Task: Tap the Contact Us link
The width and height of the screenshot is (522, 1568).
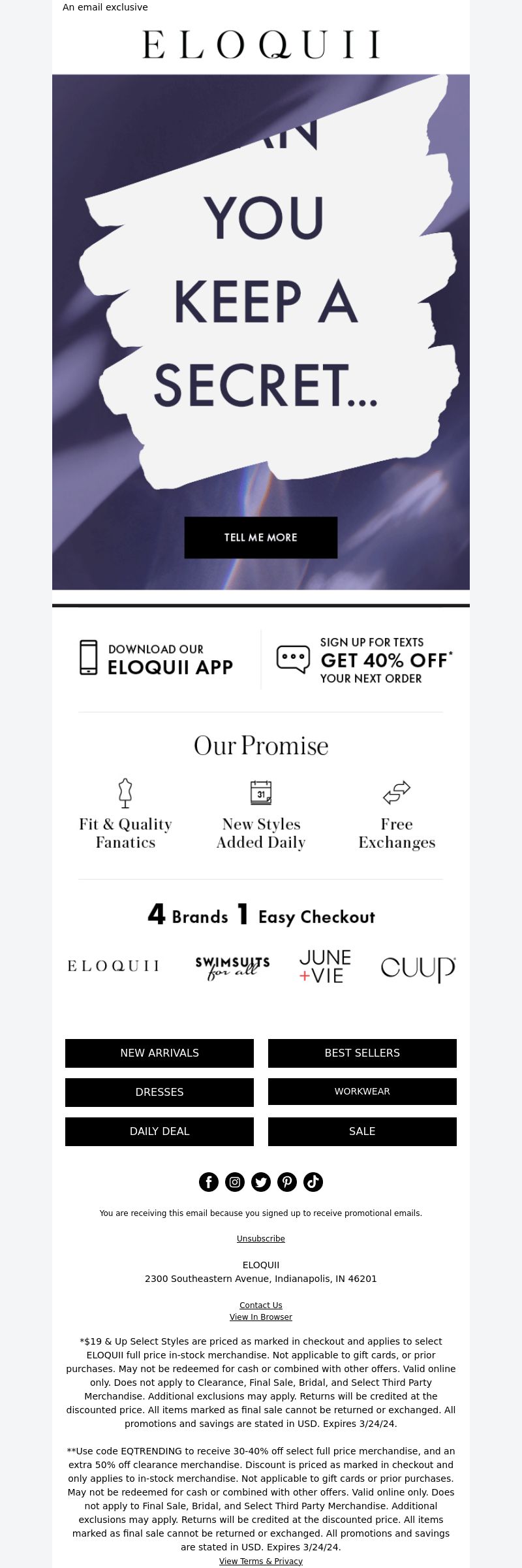Action: 261,1305
